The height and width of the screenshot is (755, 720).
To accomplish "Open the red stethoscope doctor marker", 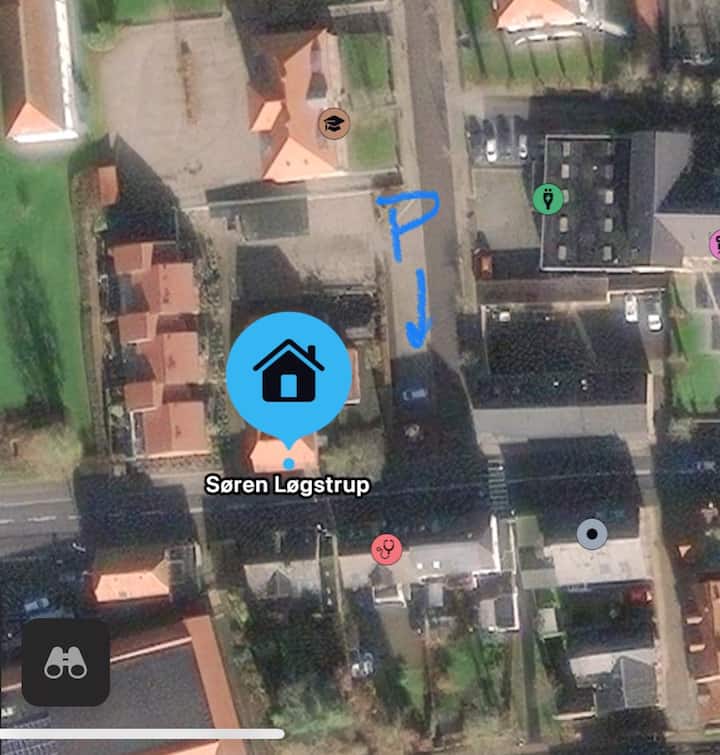I will [x=387, y=548].
